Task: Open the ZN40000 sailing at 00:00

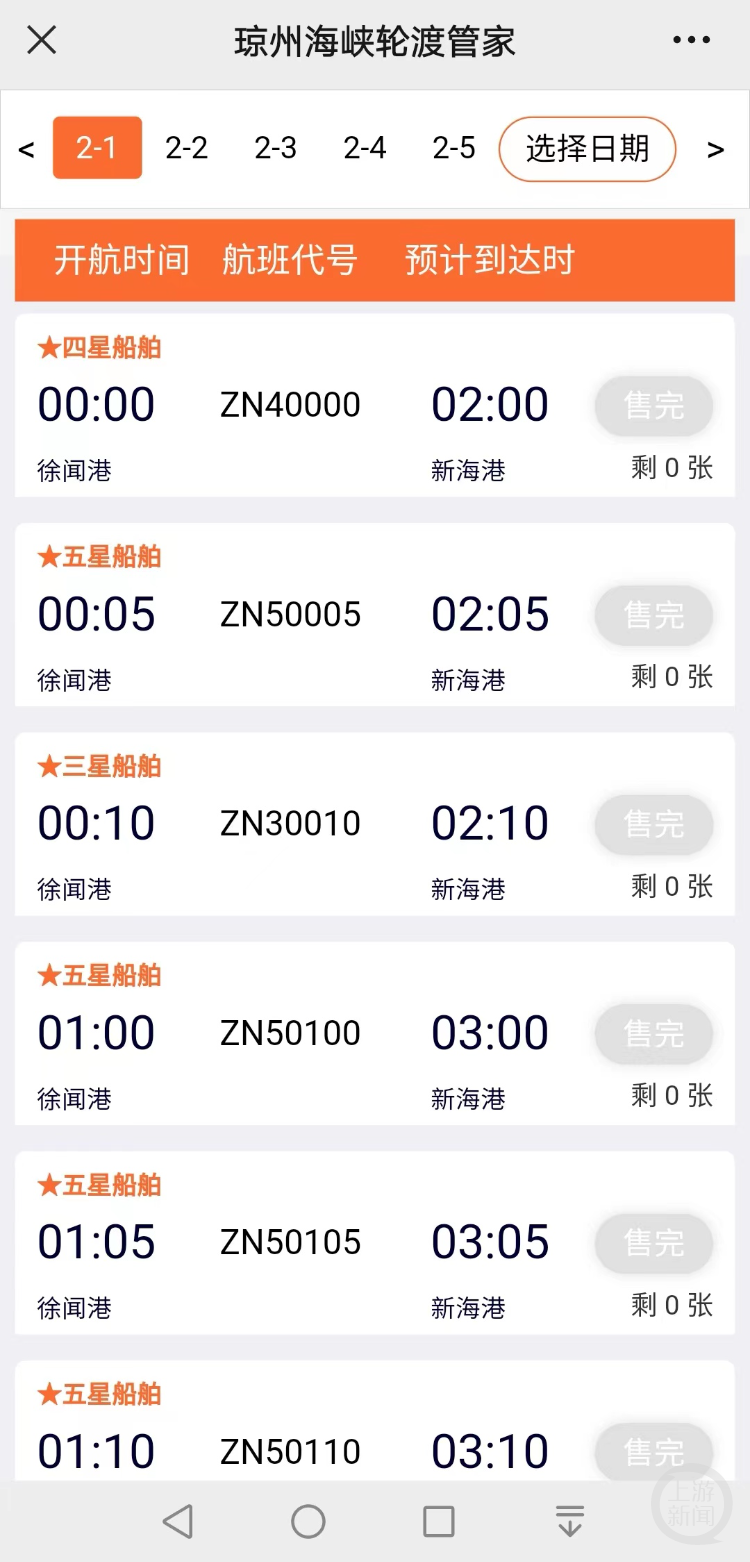Action: point(290,405)
